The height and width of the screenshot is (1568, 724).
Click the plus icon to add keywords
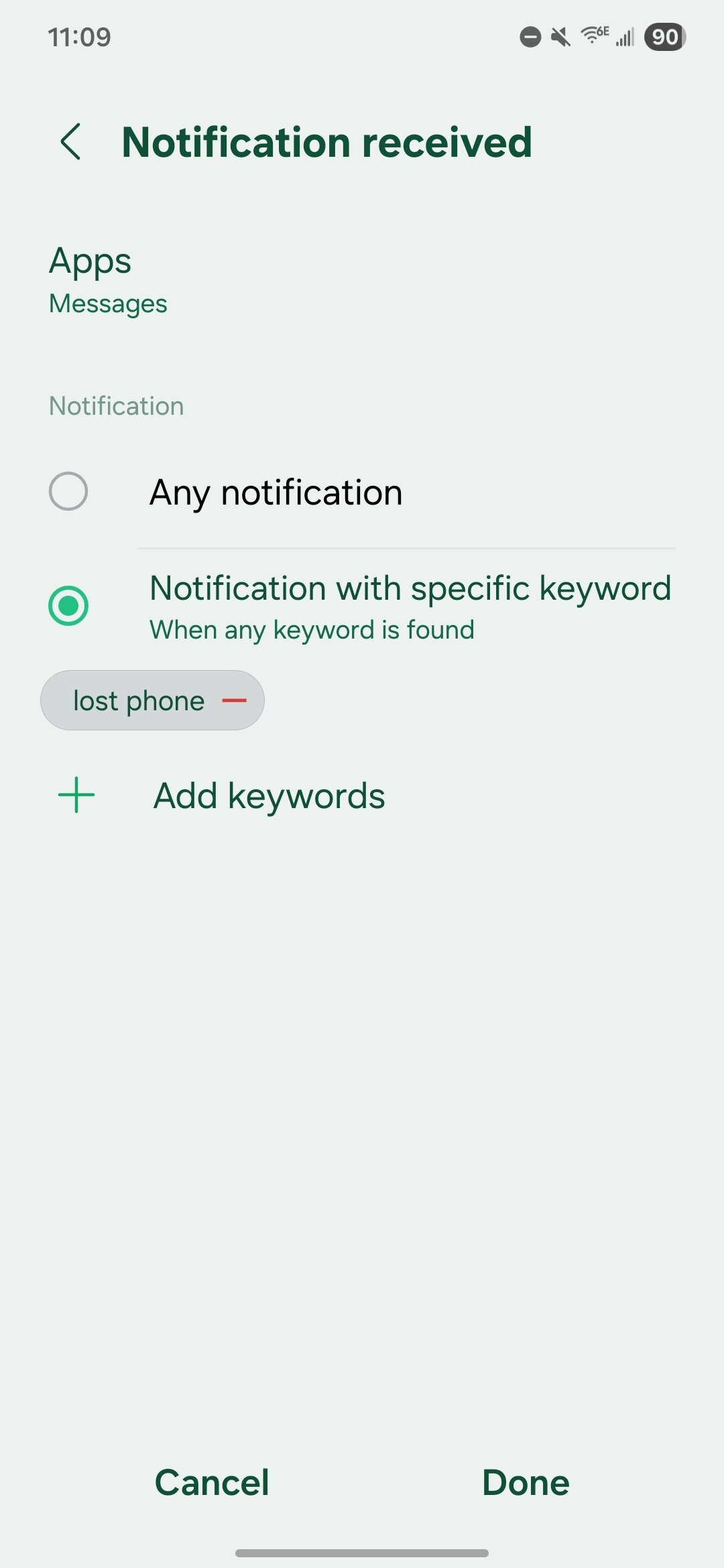(x=75, y=795)
